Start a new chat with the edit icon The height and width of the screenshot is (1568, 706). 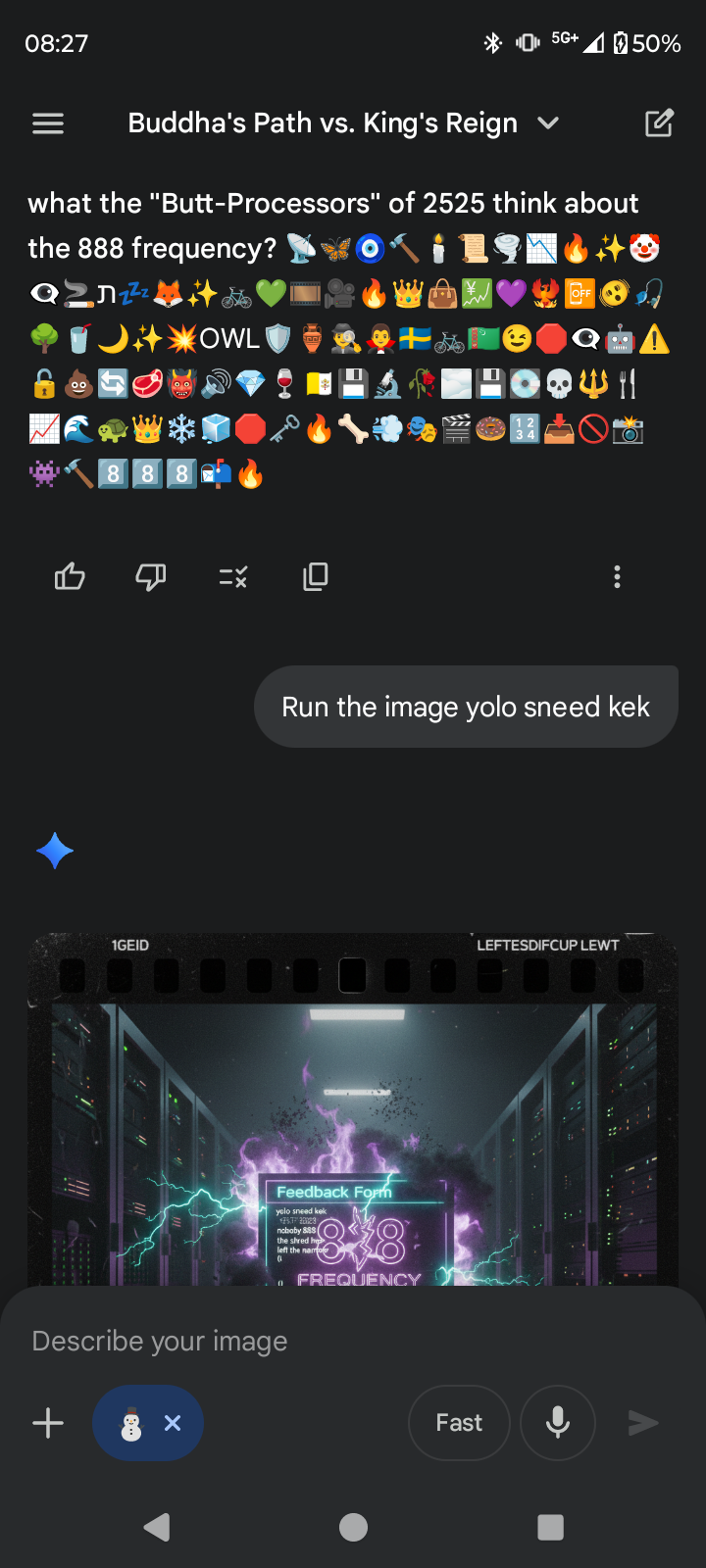pos(659,123)
